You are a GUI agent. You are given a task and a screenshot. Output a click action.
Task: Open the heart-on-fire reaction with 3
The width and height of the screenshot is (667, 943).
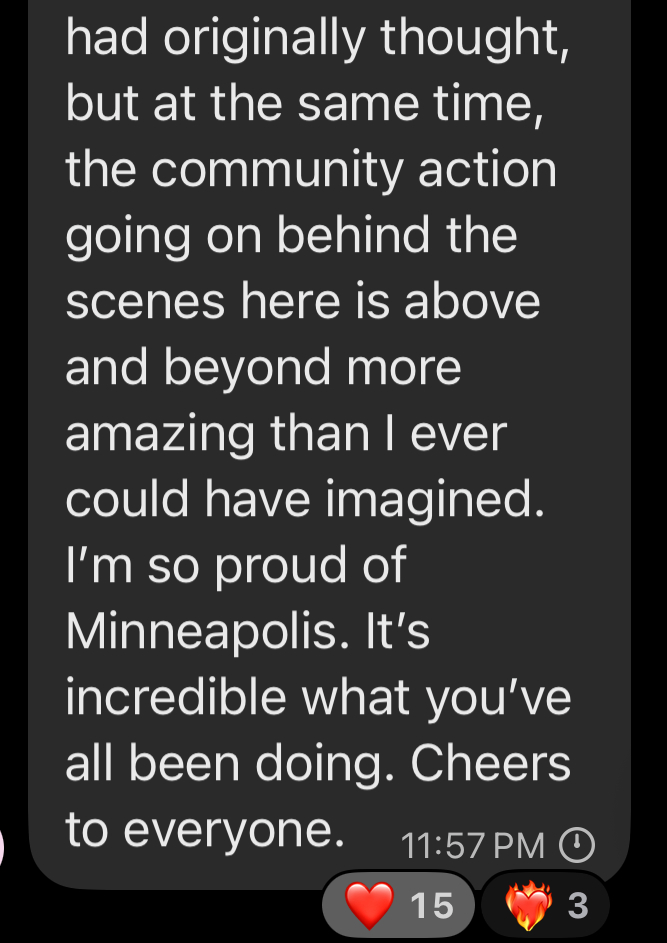click(545, 905)
